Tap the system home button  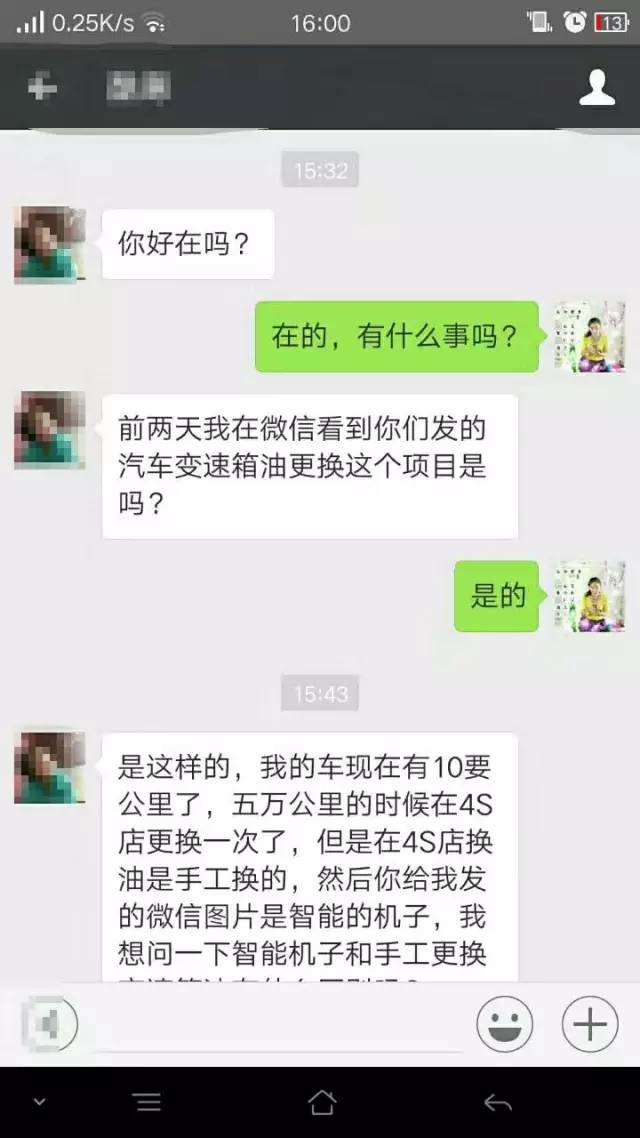[x=321, y=1102]
